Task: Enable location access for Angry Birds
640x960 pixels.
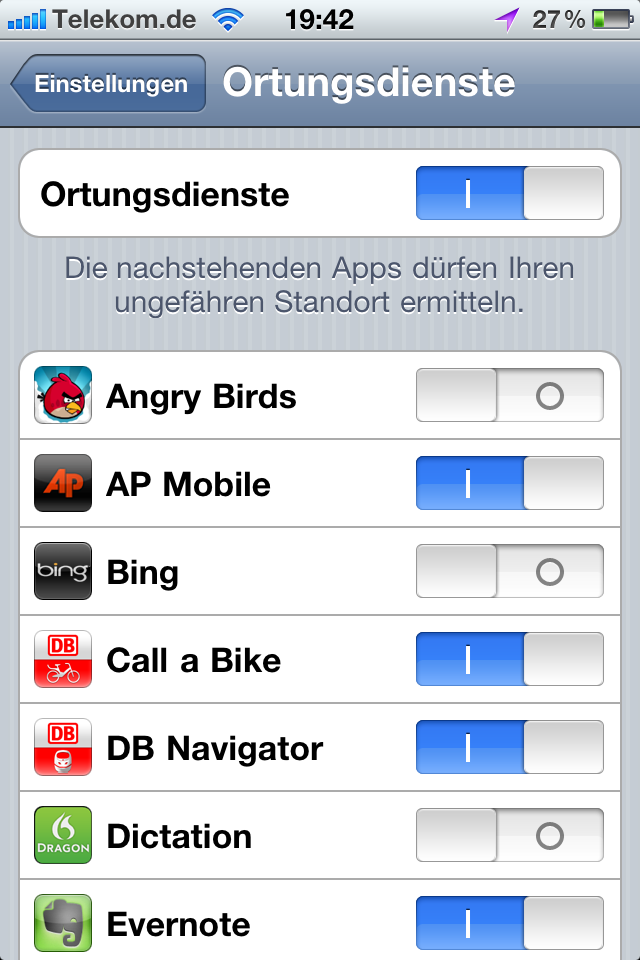Action: pos(509,396)
